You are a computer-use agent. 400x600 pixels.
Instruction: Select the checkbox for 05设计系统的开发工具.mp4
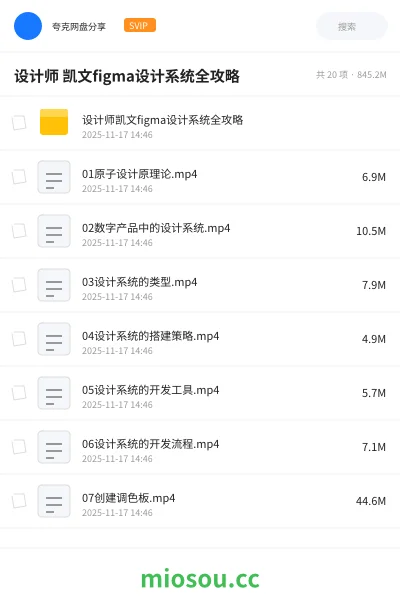coord(19,393)
